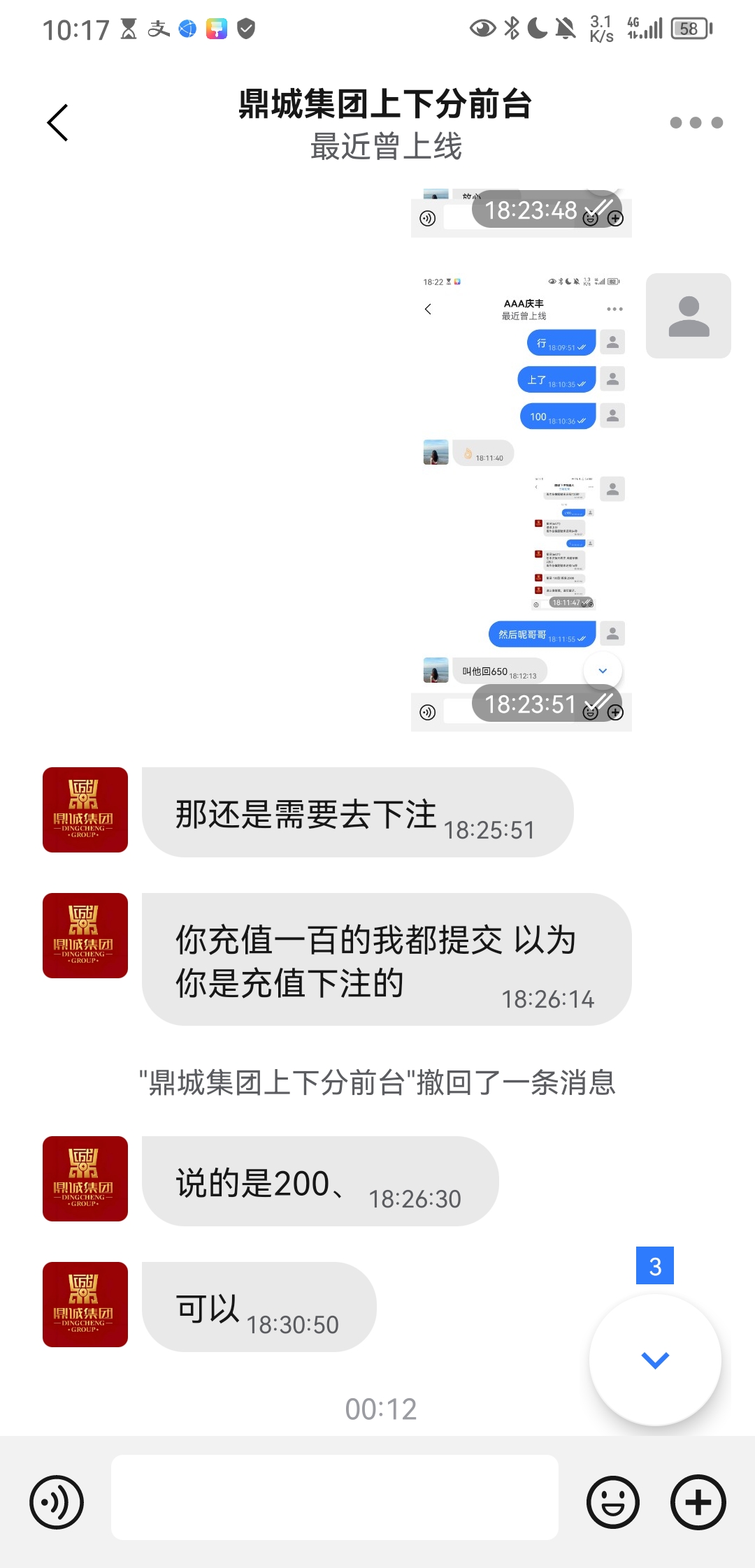Open the plus attachment menu
This screenshot has width=755, height=1568.
[x=698, y=1502]
